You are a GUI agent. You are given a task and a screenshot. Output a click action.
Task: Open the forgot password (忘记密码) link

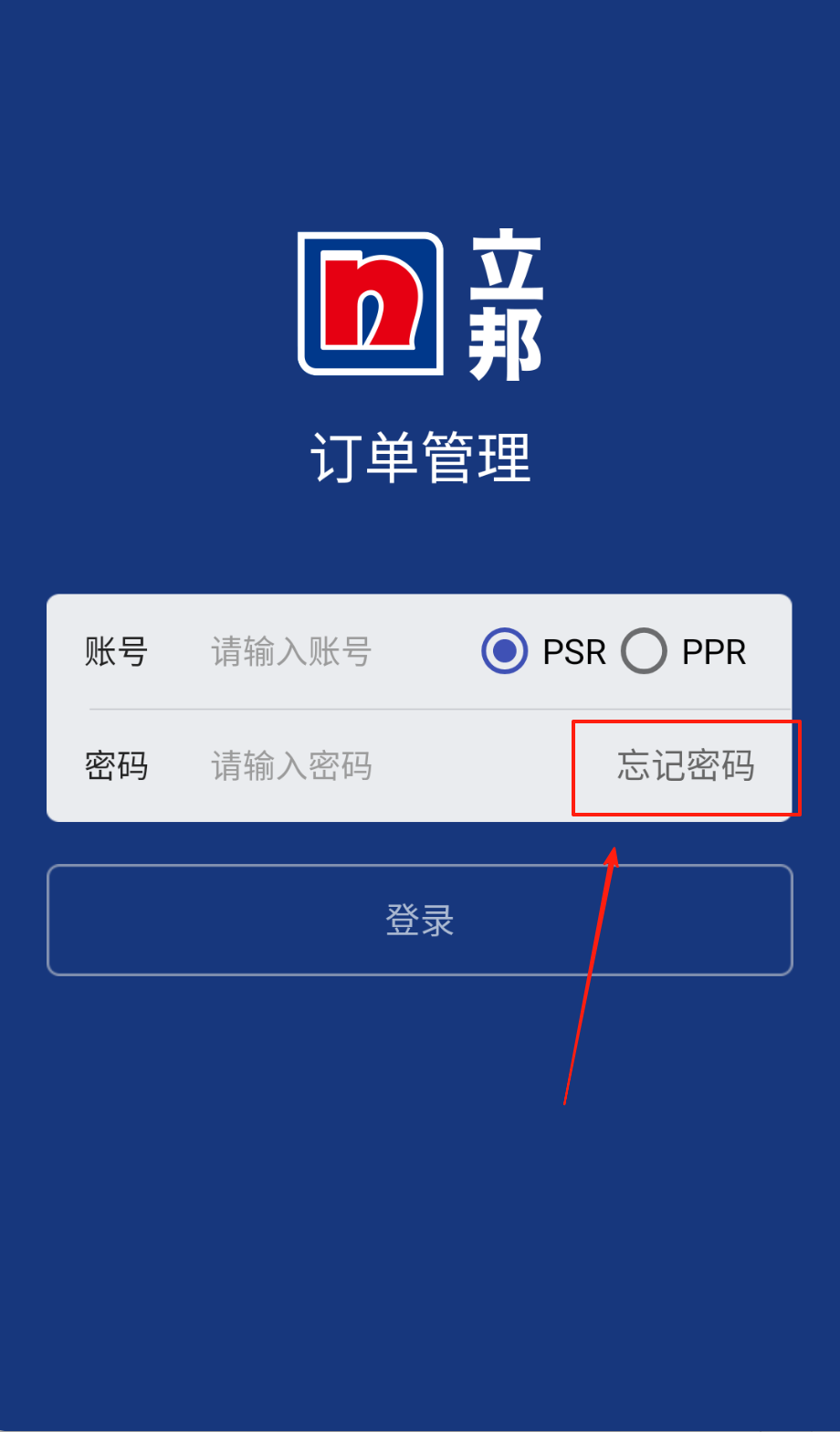[x=686, y=765]
